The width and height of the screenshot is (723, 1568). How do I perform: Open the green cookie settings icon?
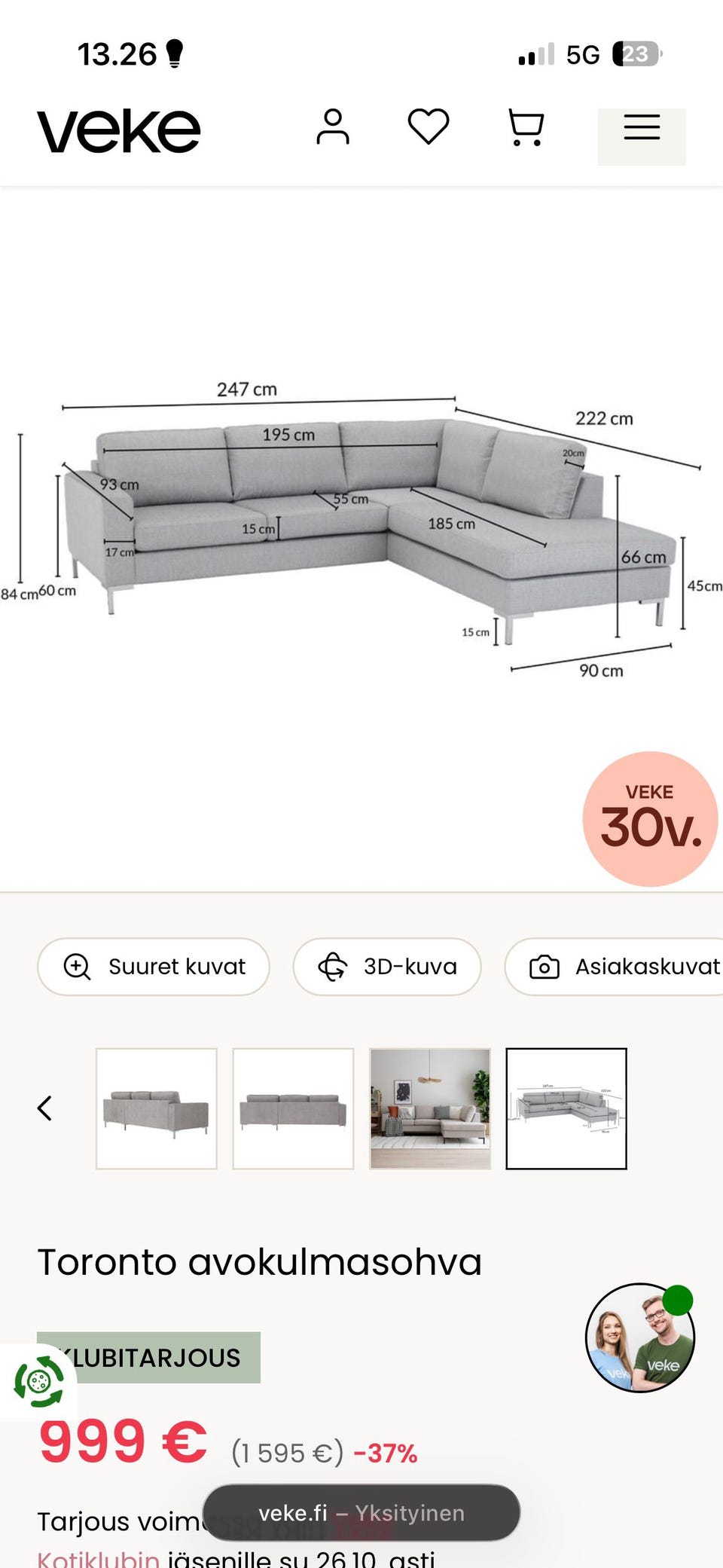(x=39, y=1382)
